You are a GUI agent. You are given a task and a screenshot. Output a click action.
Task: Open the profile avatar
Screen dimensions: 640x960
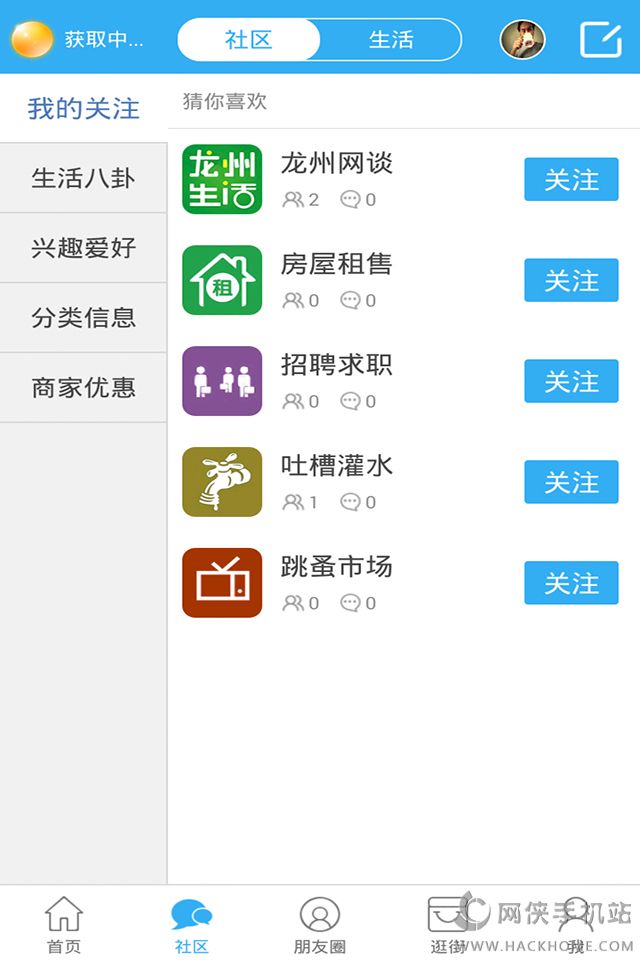(x=522, y=39)
